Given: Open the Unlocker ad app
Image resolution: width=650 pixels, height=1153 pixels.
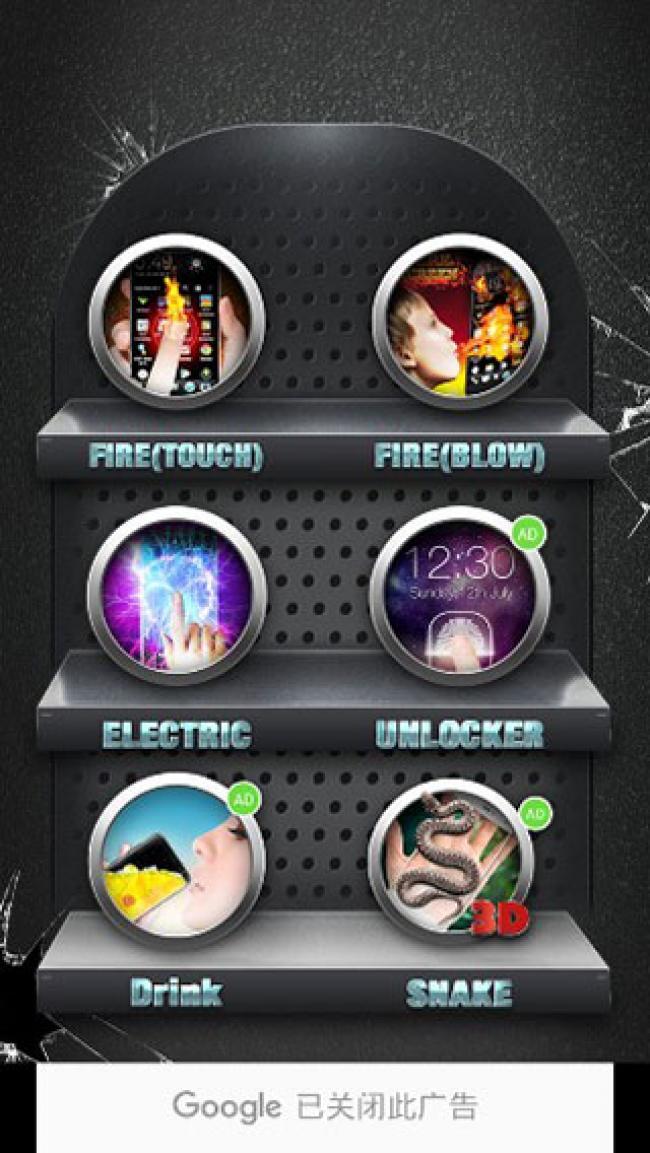Looking at the screenshot, I should coord(460,595).
